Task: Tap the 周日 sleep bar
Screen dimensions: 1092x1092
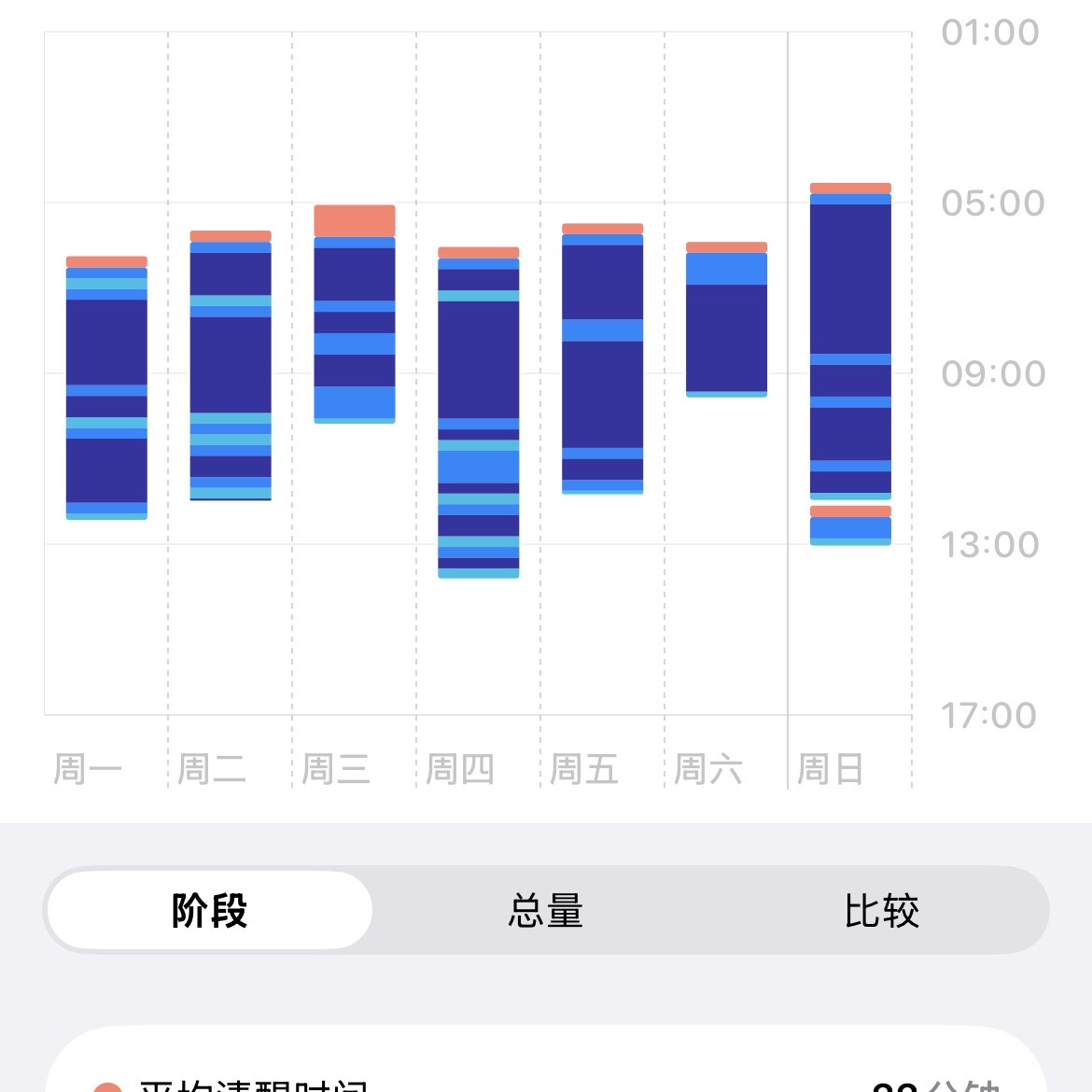Action: 850,364
